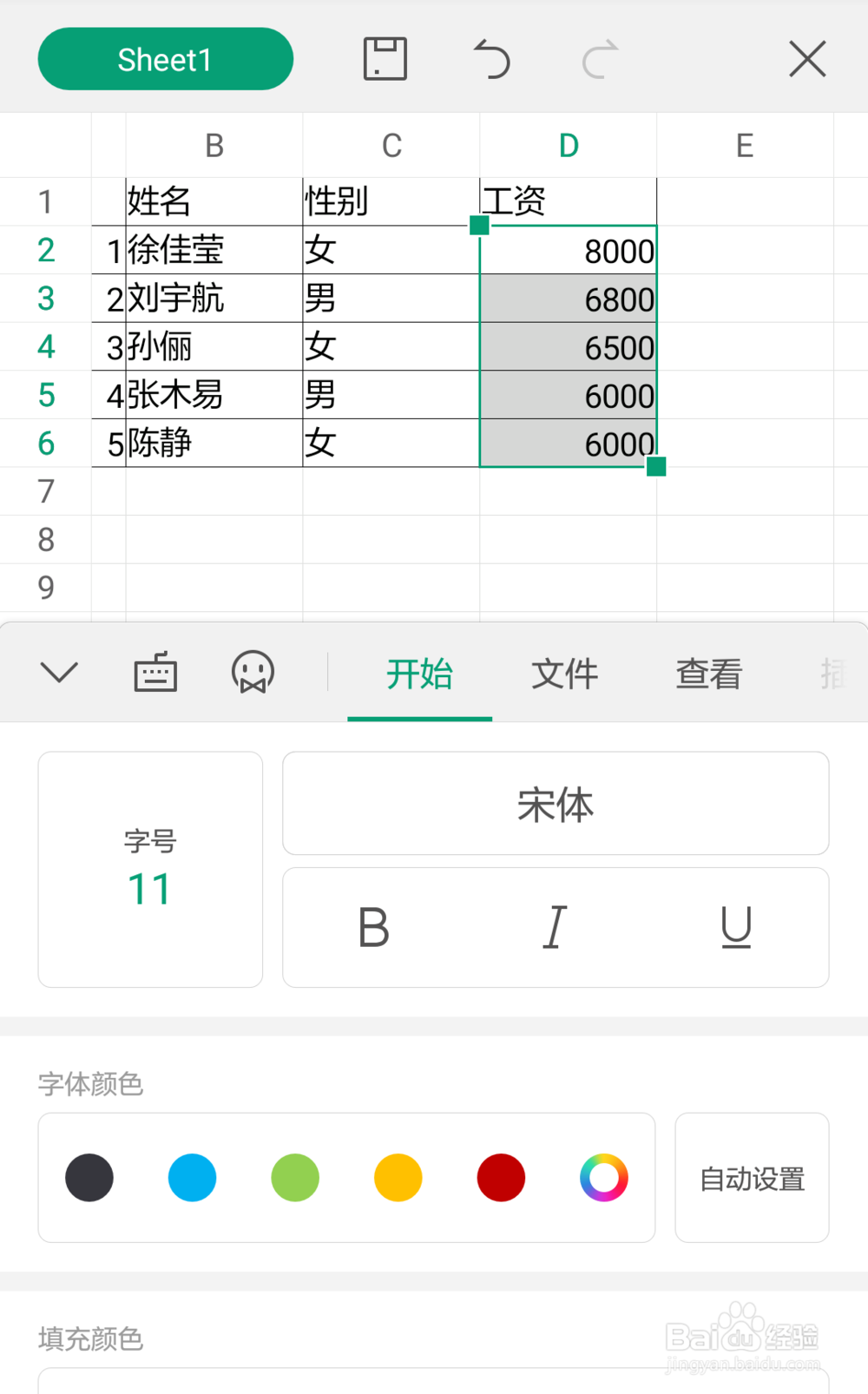Open the Sheet1 sheet selector
Viewport: 868px width, 1394px height.
click(165, 57)
